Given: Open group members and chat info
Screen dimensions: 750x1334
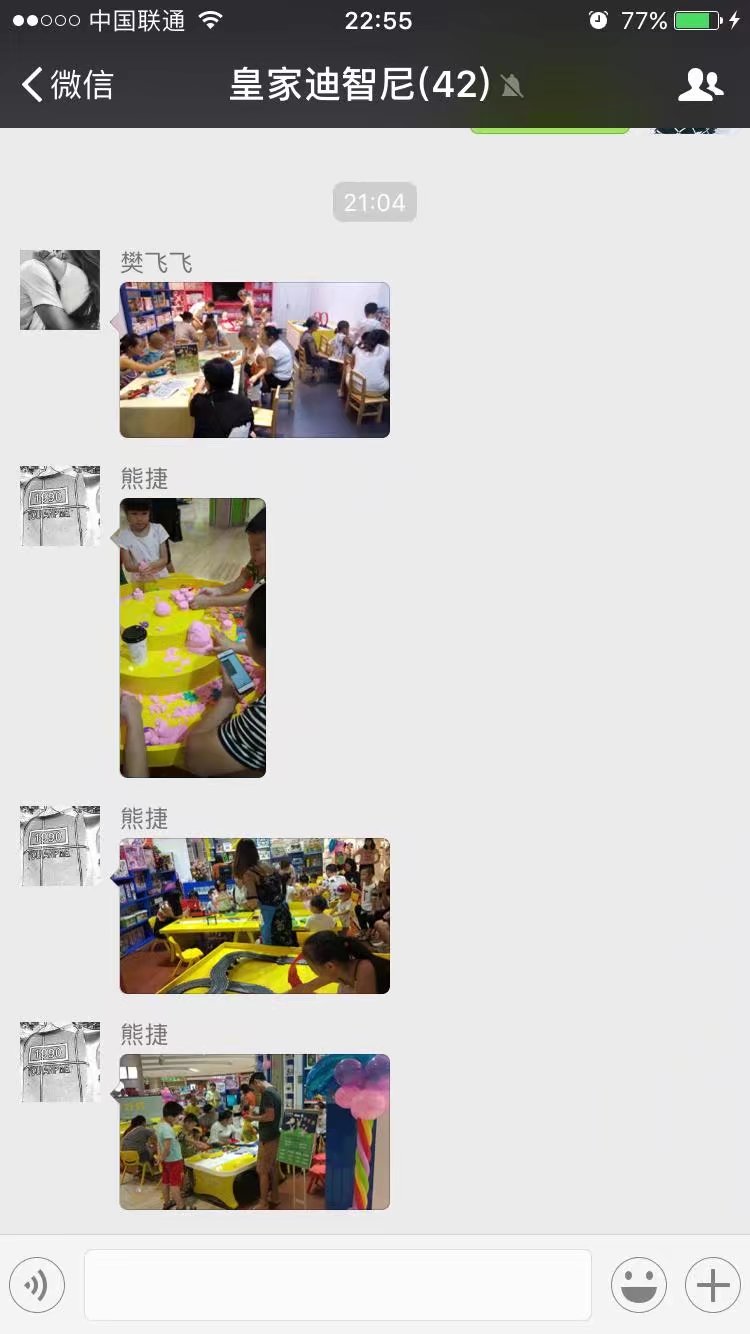Looking at the screenshot, I should (700, 85).
